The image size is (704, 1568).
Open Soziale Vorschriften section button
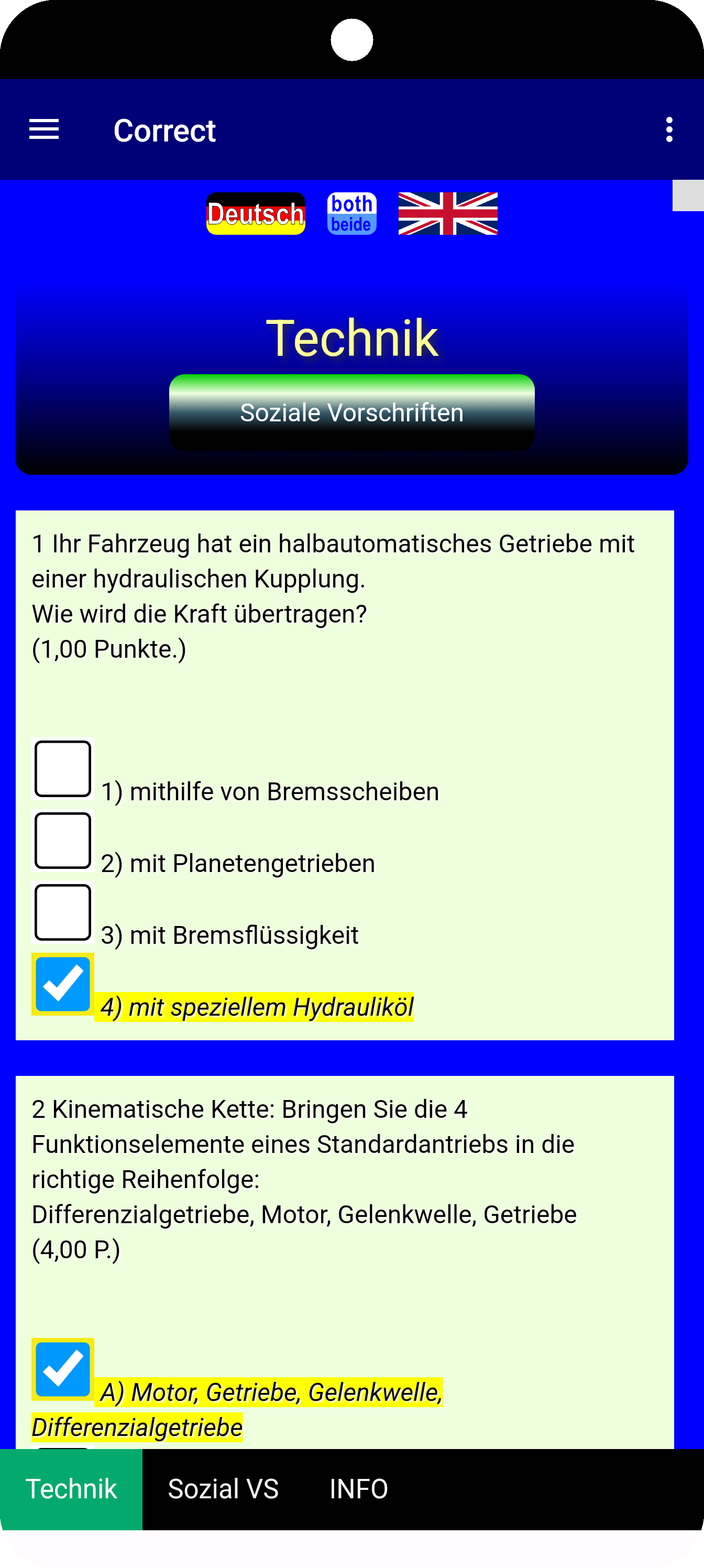[351, 412]
